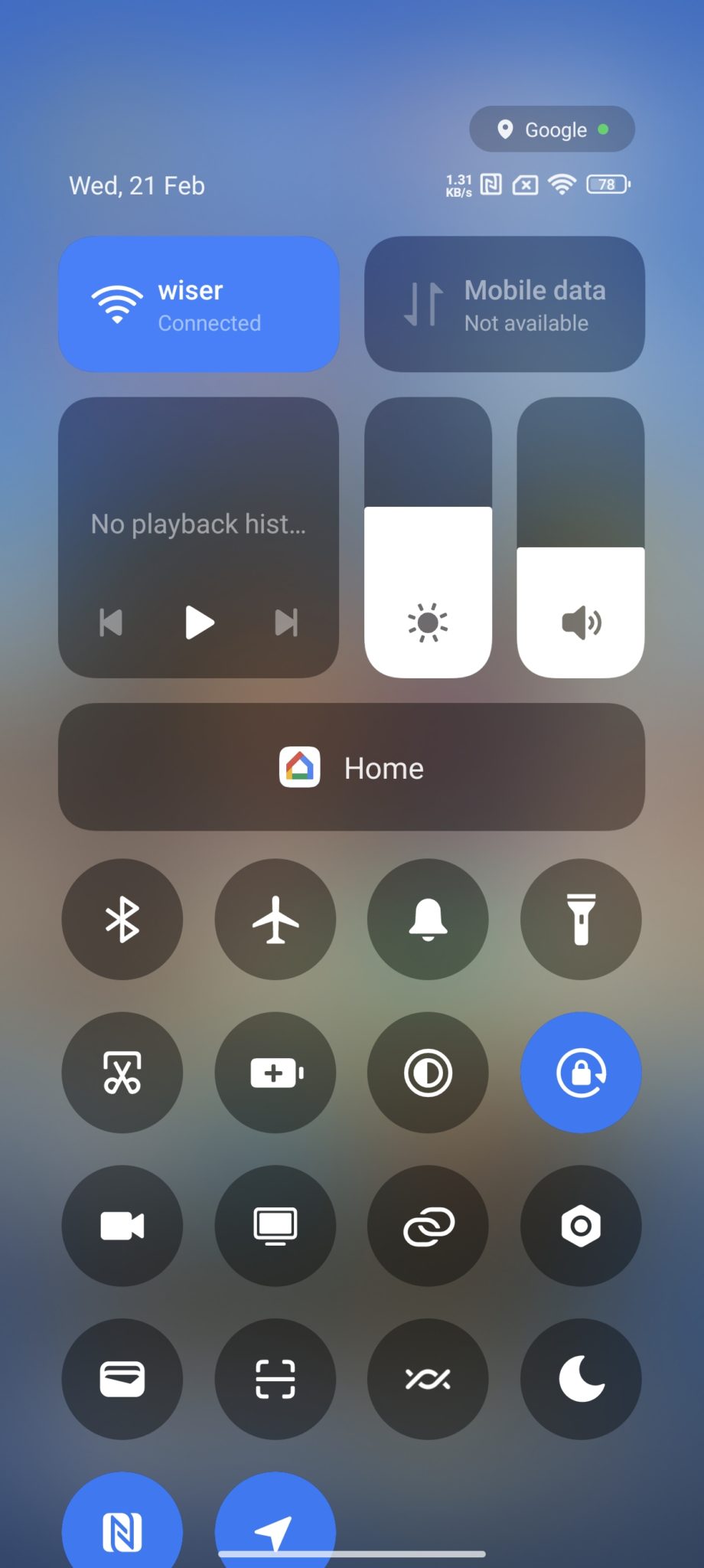Enable battery saver
Screen dimensions: 704x1568
tap(275, 1072)
